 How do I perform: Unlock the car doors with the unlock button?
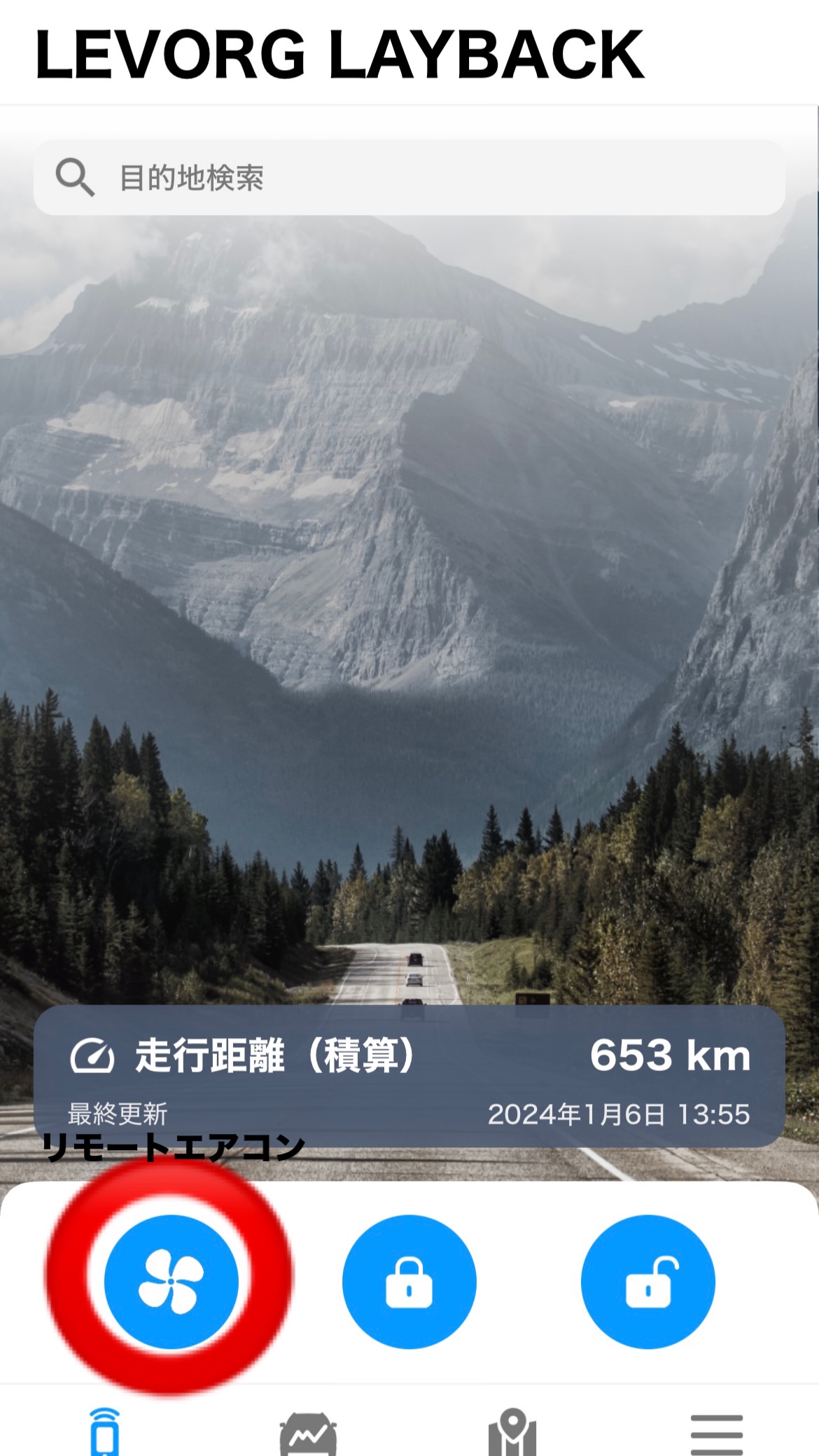[648, 1282]
